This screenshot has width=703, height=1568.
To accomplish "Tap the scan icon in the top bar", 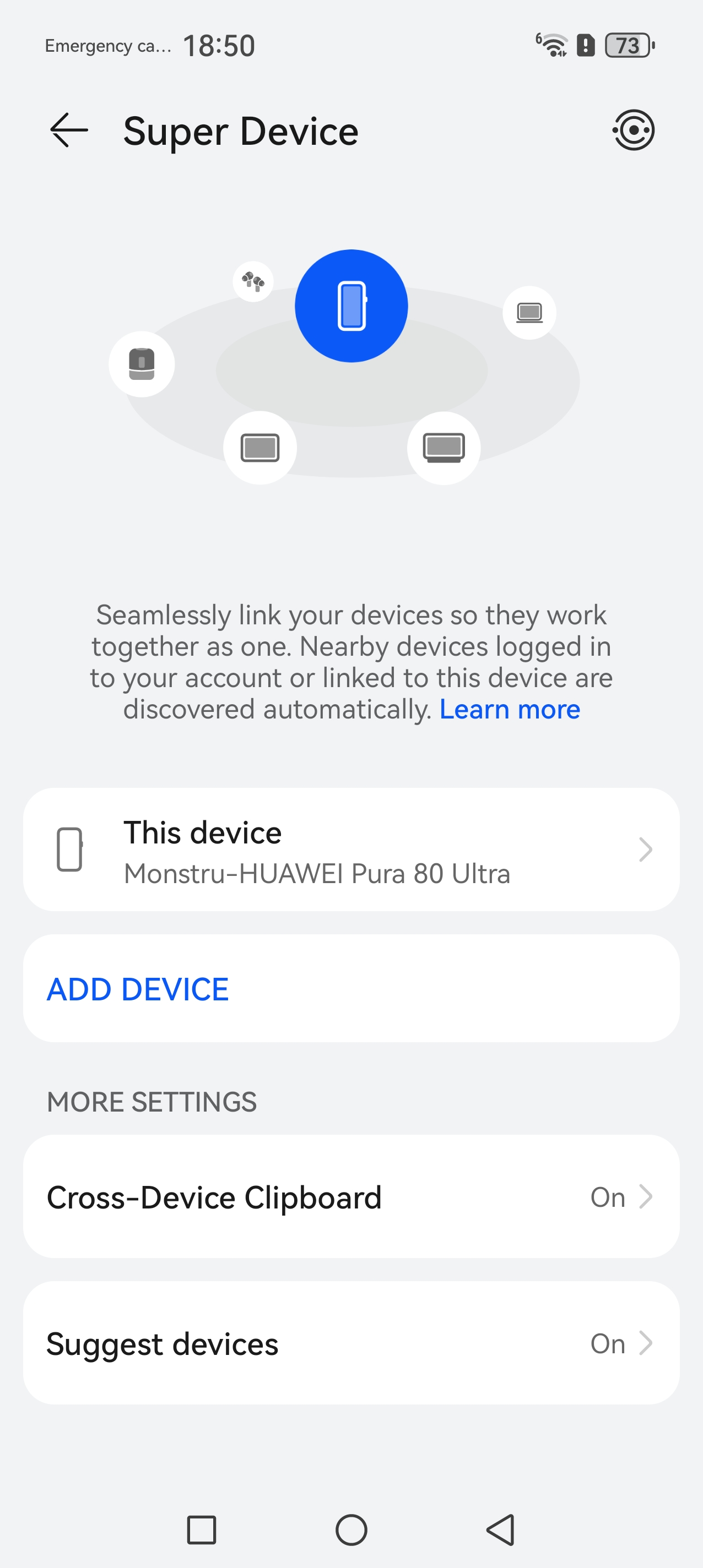I will coord(633,130).
